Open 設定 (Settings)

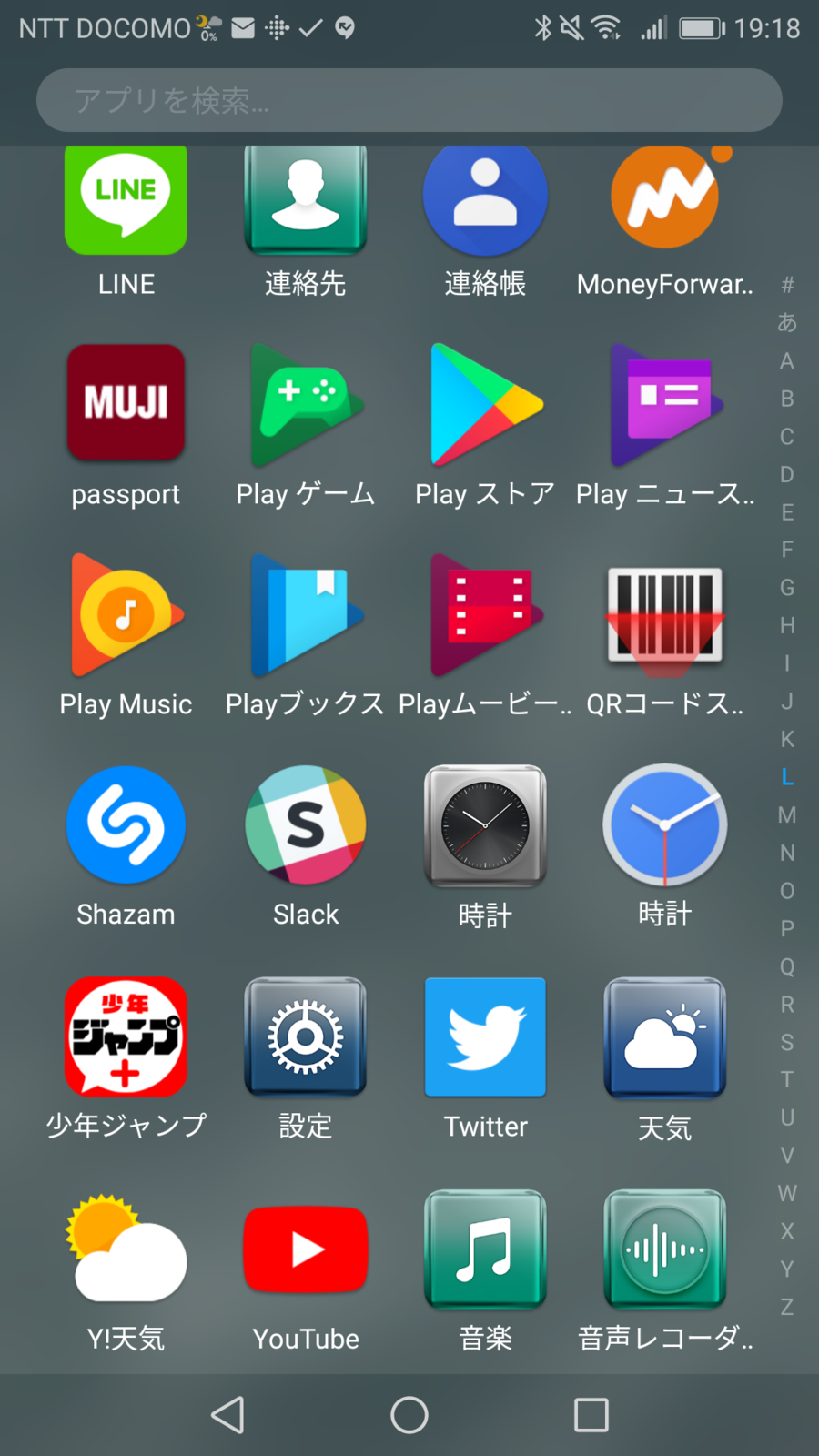(306, 1037)
